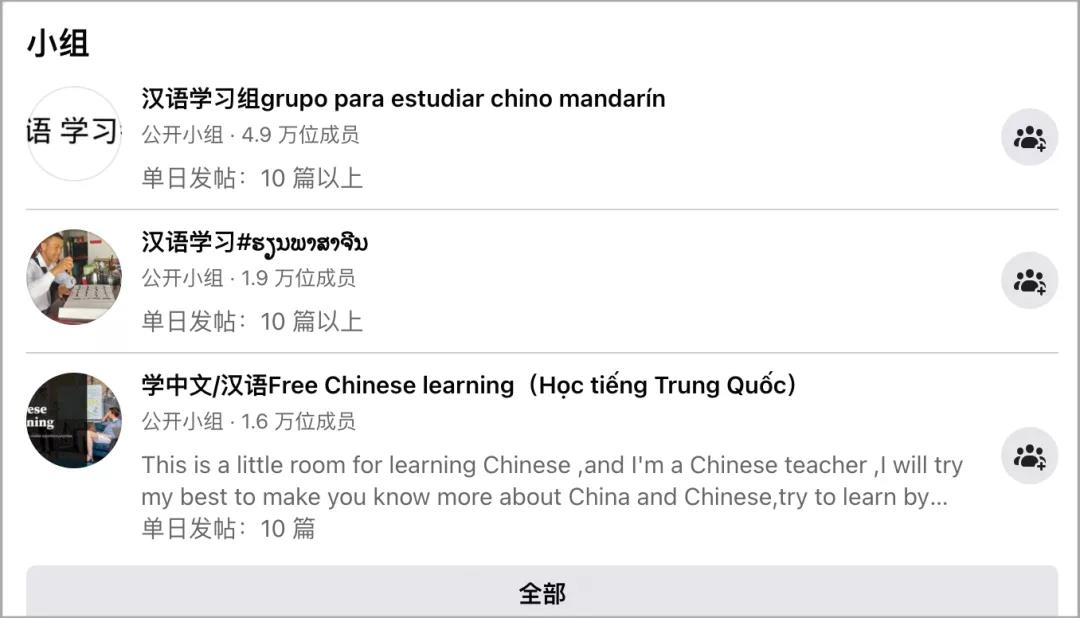This screenshot has width=1080, height=618.
Task: Tap 全部 to see all groups
Action: pos(541,593)
